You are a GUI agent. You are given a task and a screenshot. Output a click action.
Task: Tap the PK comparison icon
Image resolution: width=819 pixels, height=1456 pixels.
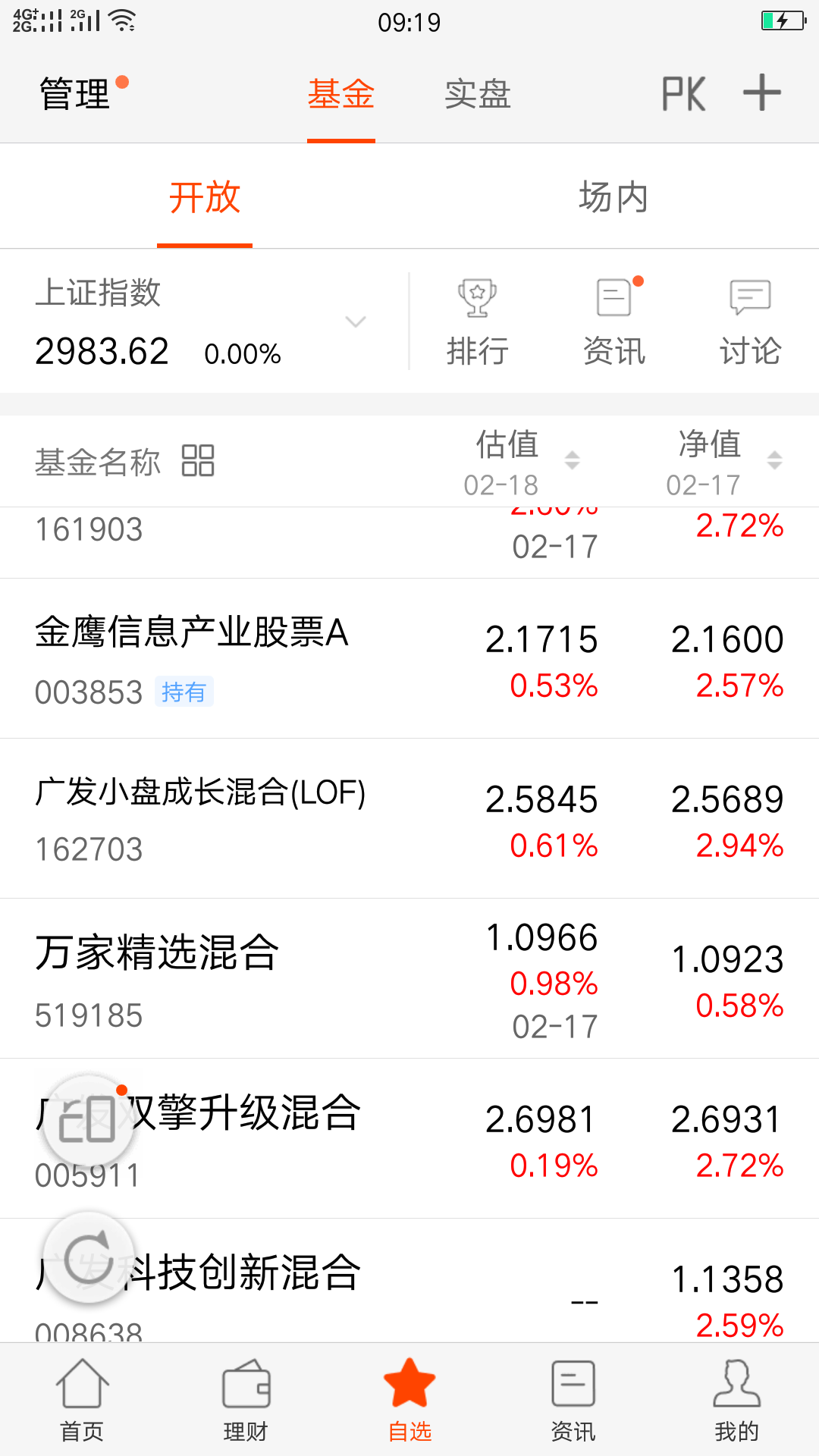(x=682, y=93)
